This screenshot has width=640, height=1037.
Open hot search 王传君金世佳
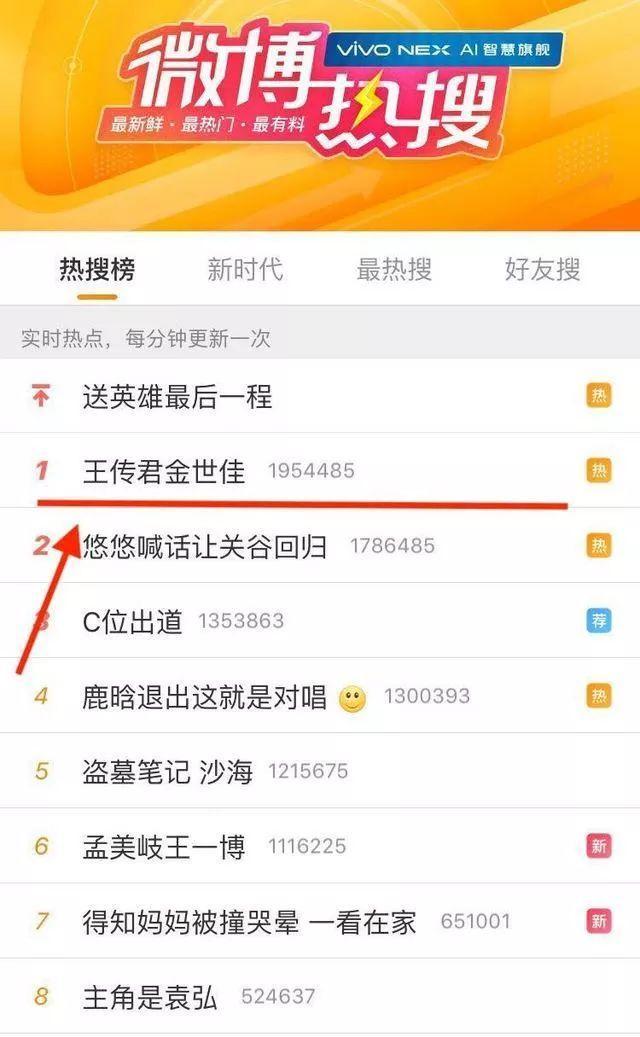point(164,470)
